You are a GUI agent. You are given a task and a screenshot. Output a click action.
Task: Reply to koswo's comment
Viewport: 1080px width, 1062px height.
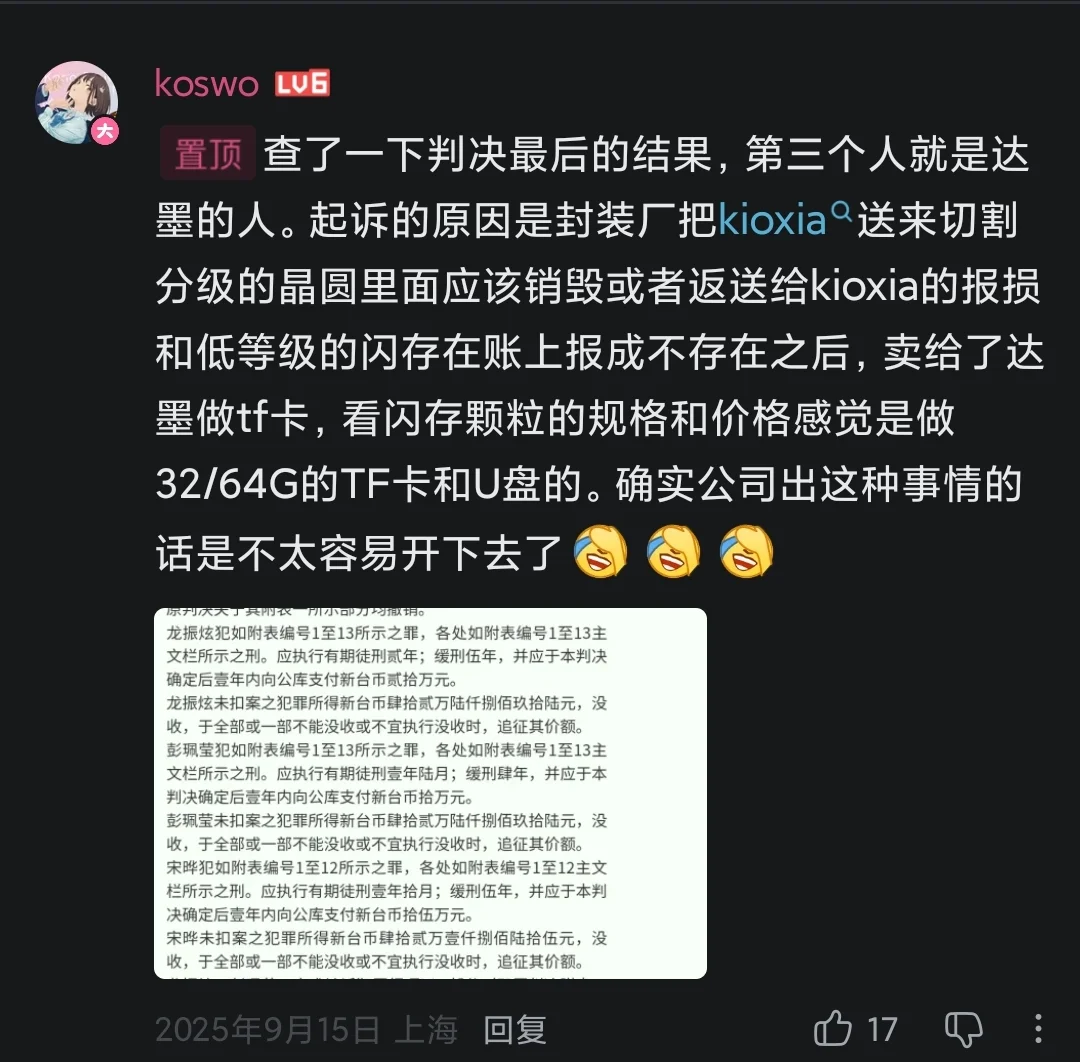click(515, 1029)
